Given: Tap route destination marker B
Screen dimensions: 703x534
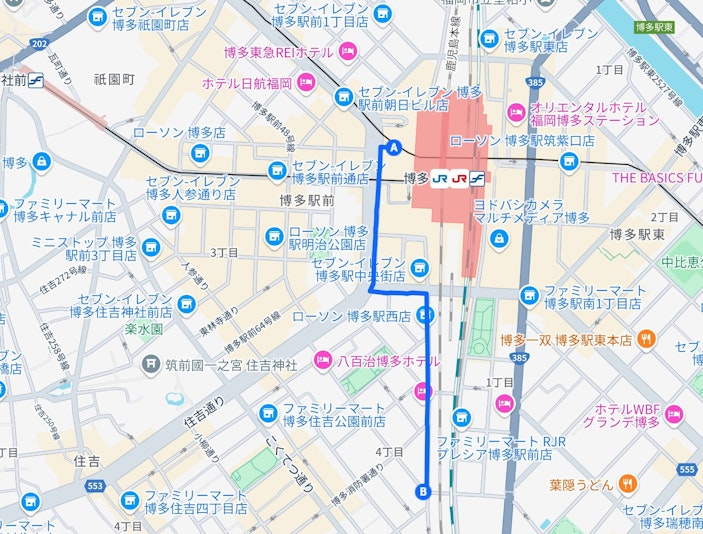Looking at the screenshot, I should click(x=423, y=490).
